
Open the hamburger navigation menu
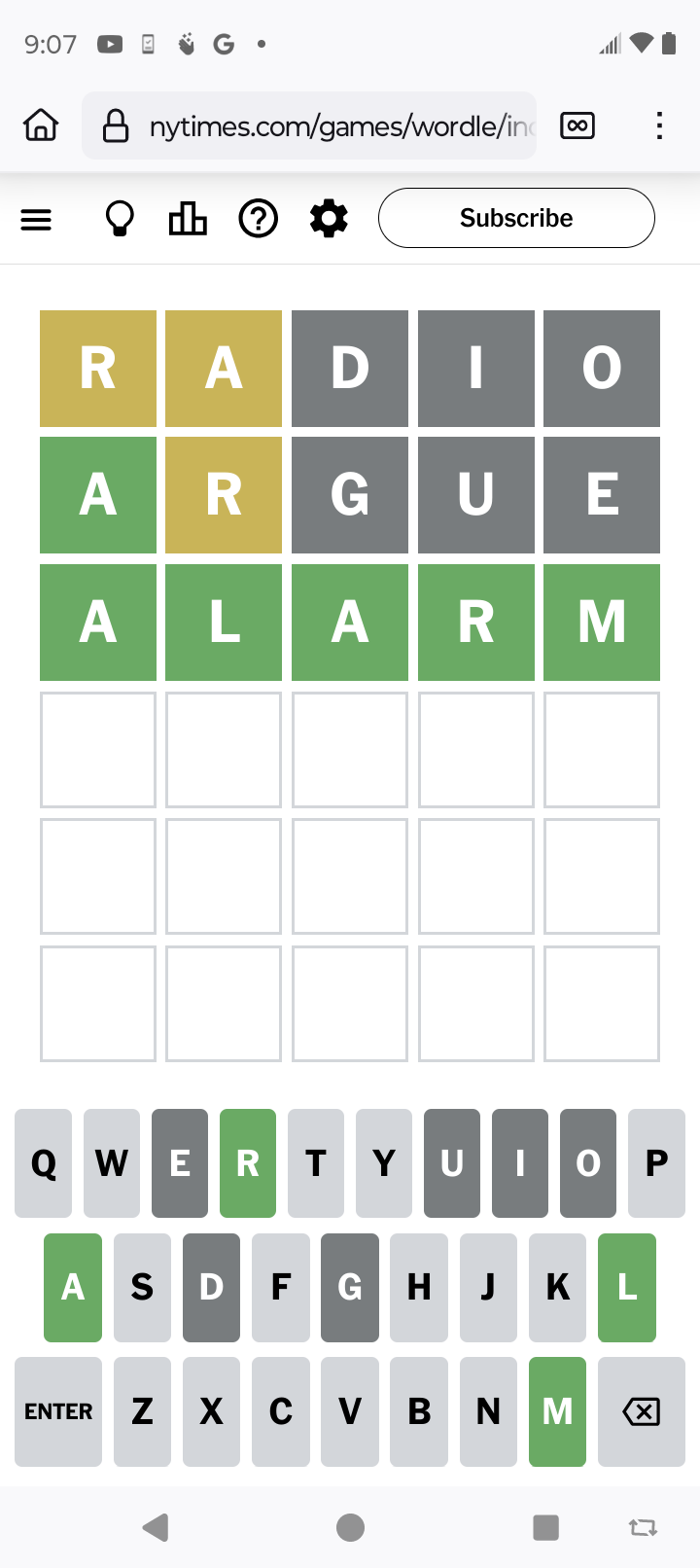pyautogui.click(x=36, y=220)
